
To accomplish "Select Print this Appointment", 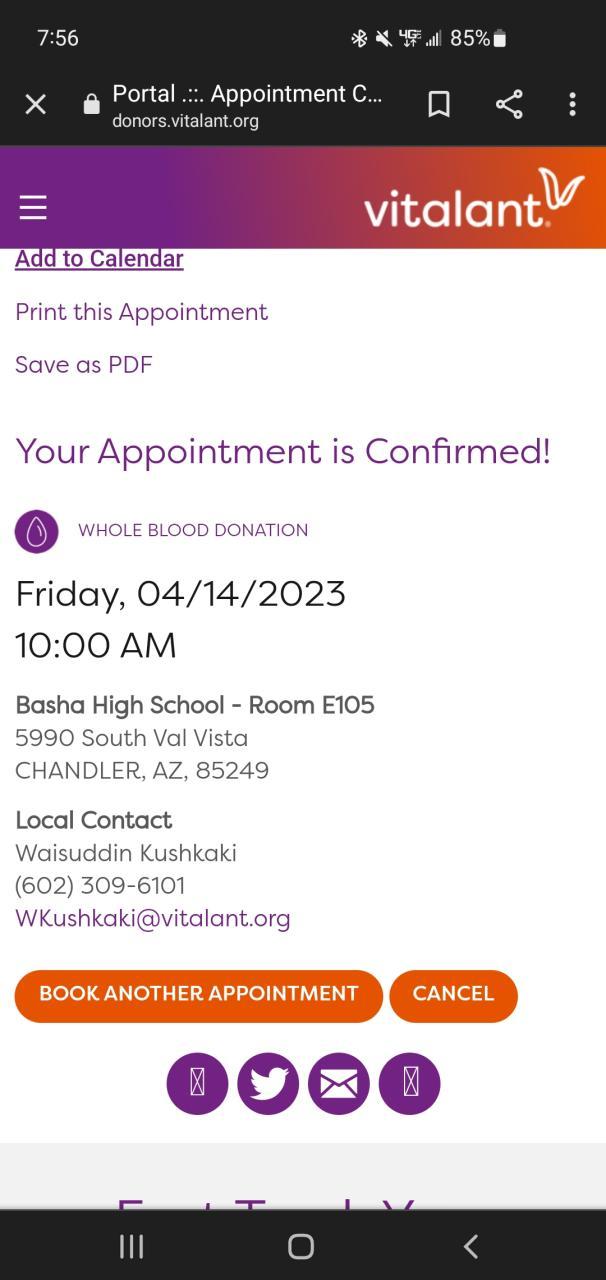I will pos(141,312).
